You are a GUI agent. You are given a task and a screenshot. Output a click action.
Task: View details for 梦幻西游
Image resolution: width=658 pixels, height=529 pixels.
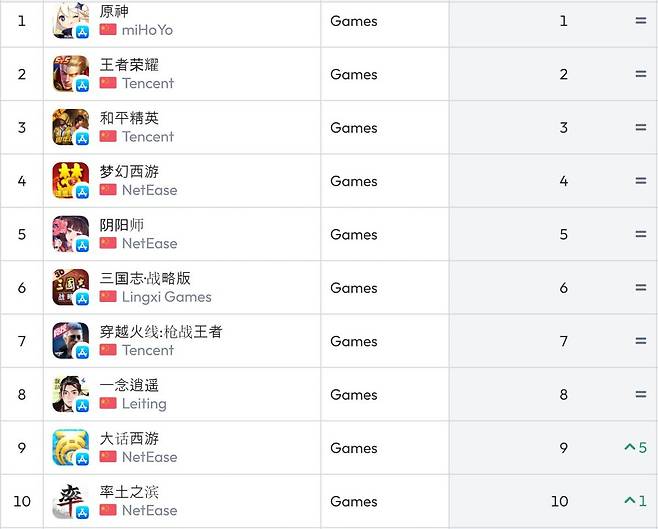coord(129,171)
